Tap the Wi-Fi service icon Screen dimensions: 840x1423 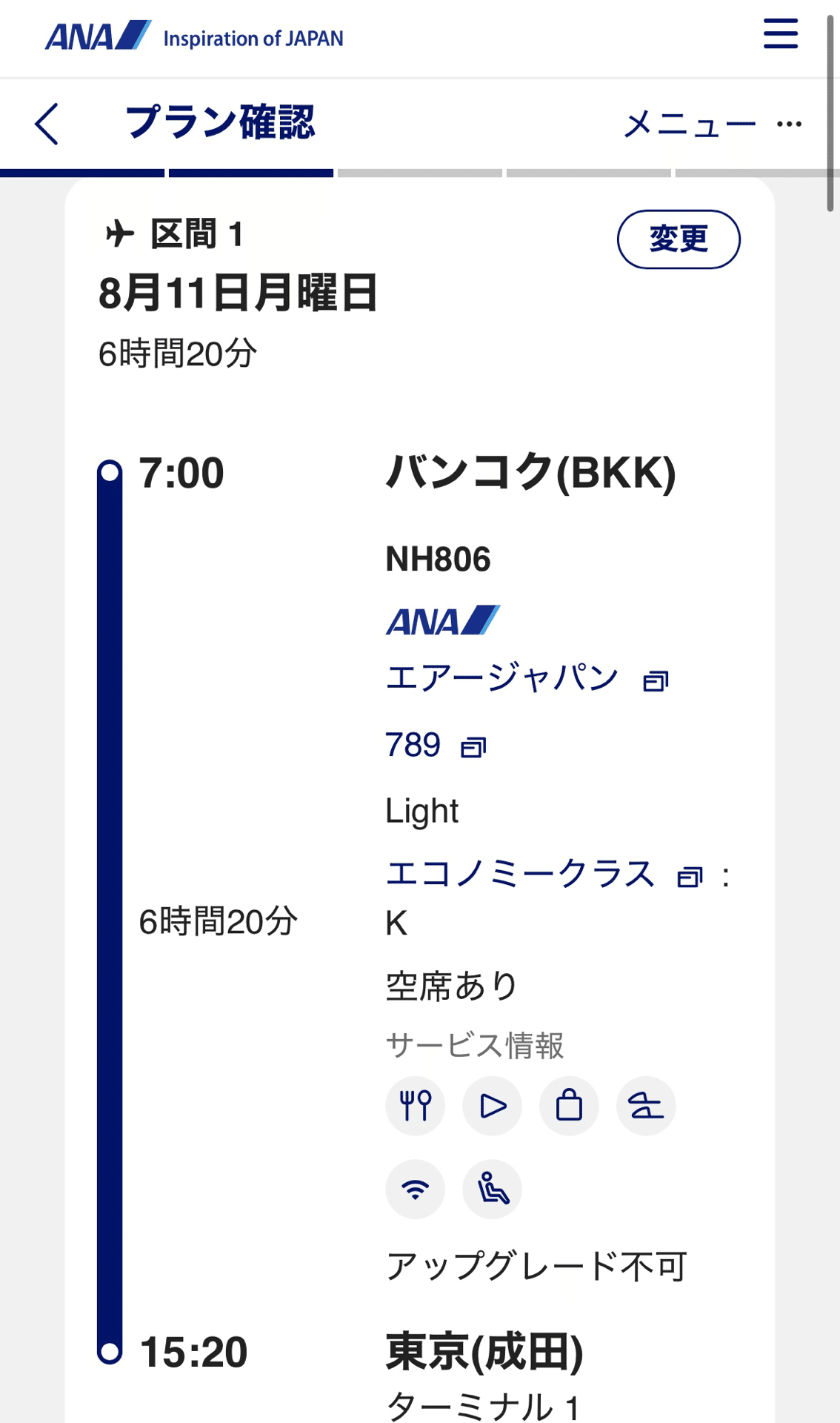[416, 1190]
